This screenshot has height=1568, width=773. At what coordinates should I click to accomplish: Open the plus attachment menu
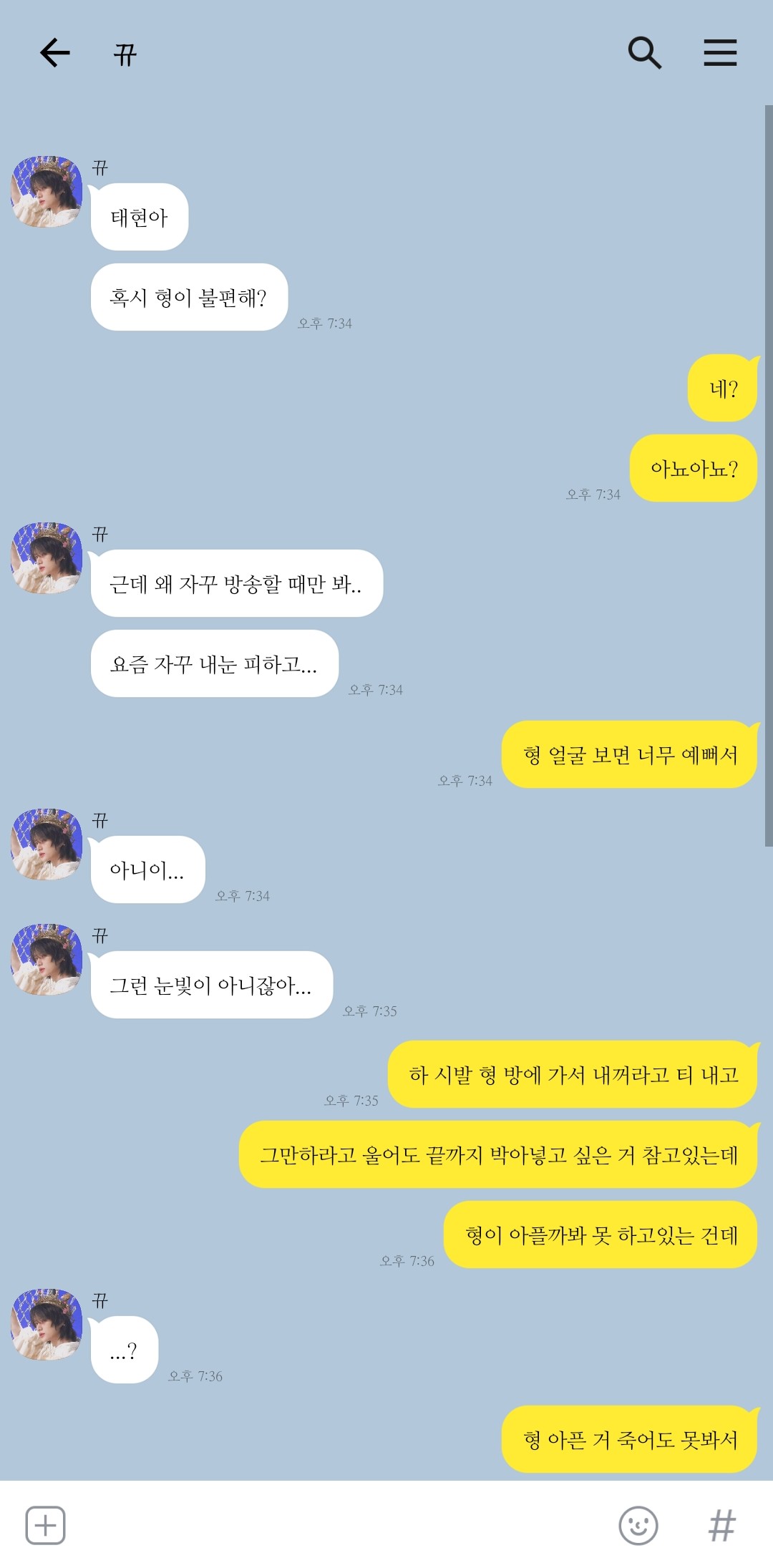click(x=46, y=1525)
